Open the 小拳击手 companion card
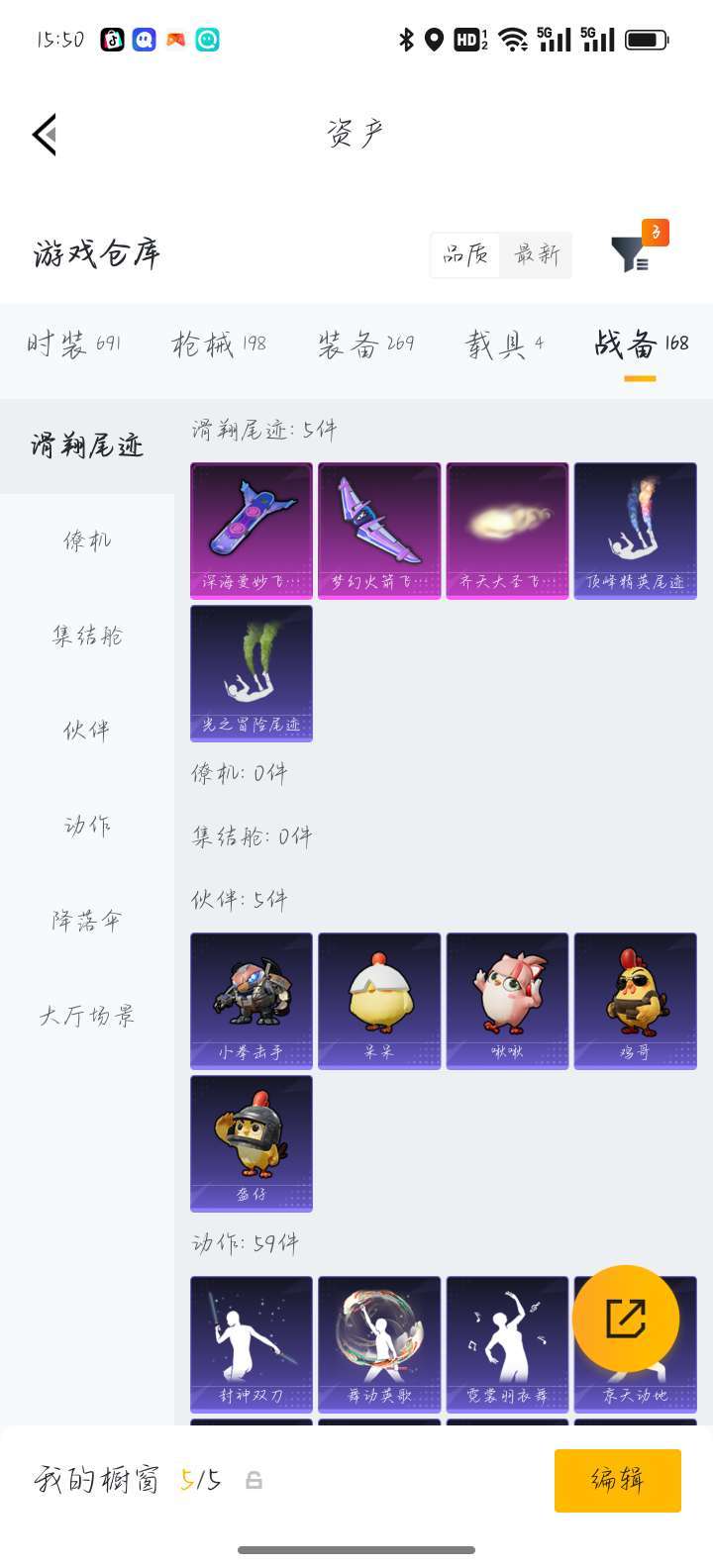Image resolution: width=713 pixels, height=1568 pixels. pyautogui.click(x=252, y=1000)
